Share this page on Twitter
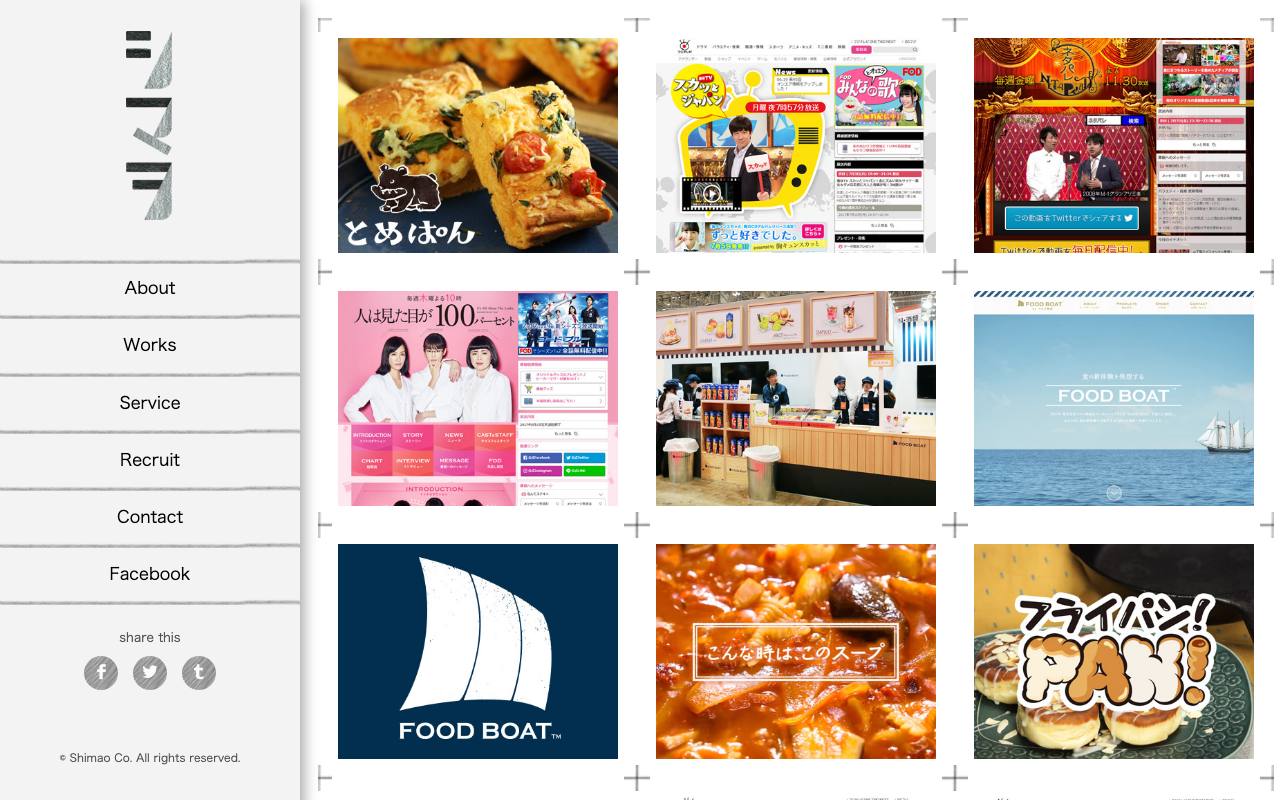This screenshot has height=800, width=1280. click(x=150, y=673)
